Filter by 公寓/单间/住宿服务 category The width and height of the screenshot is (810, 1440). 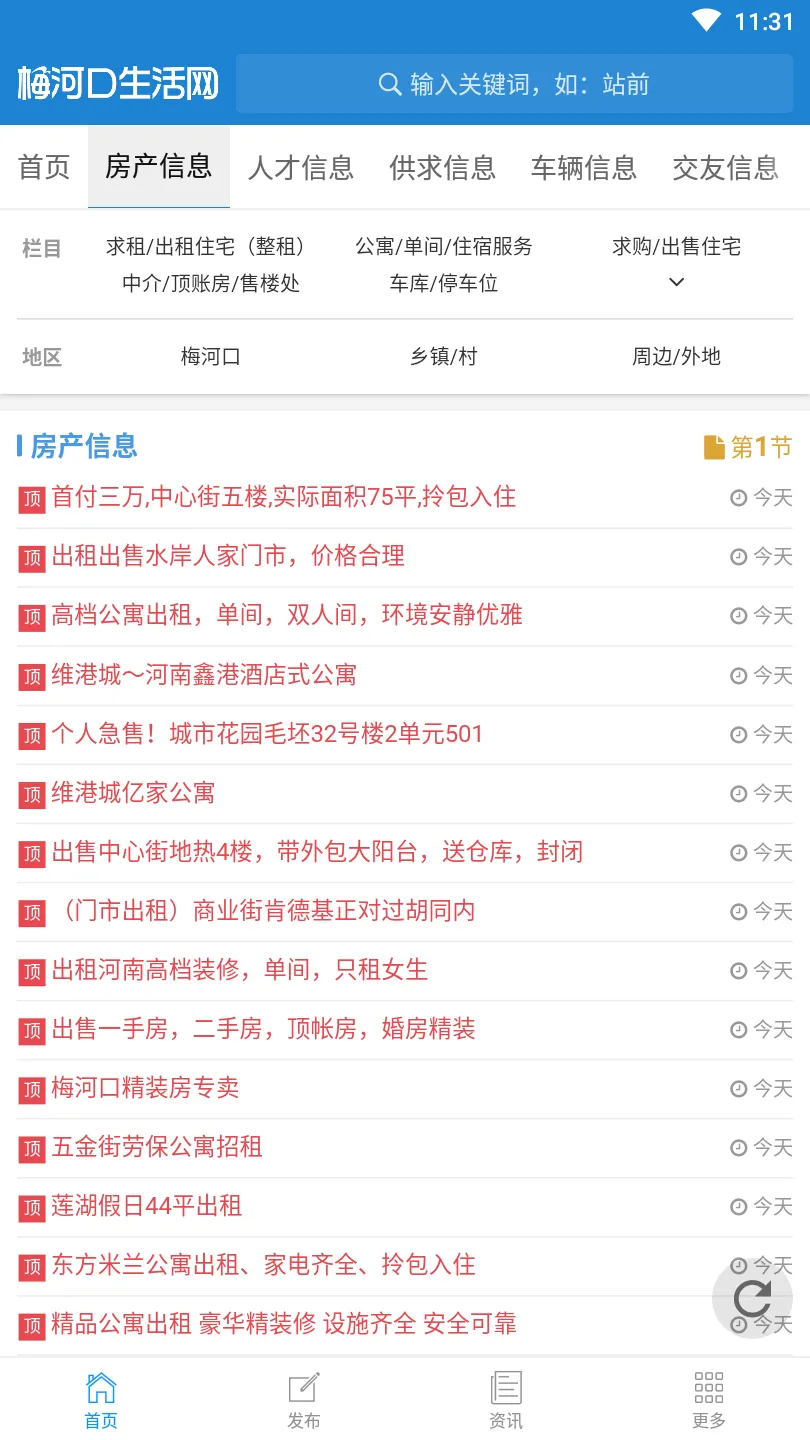point(444,246)
